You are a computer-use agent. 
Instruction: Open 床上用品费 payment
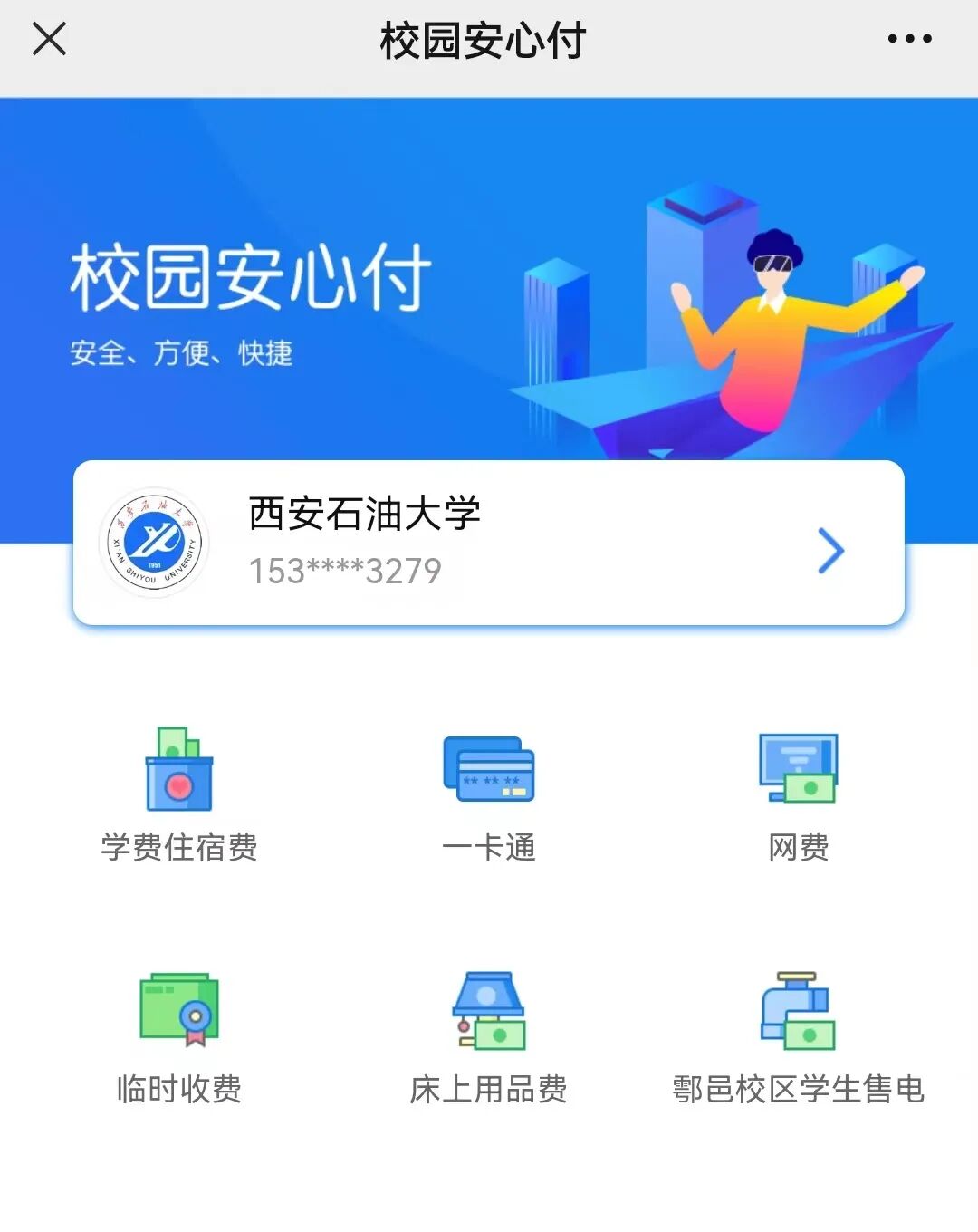click(x=489, y=1037)
